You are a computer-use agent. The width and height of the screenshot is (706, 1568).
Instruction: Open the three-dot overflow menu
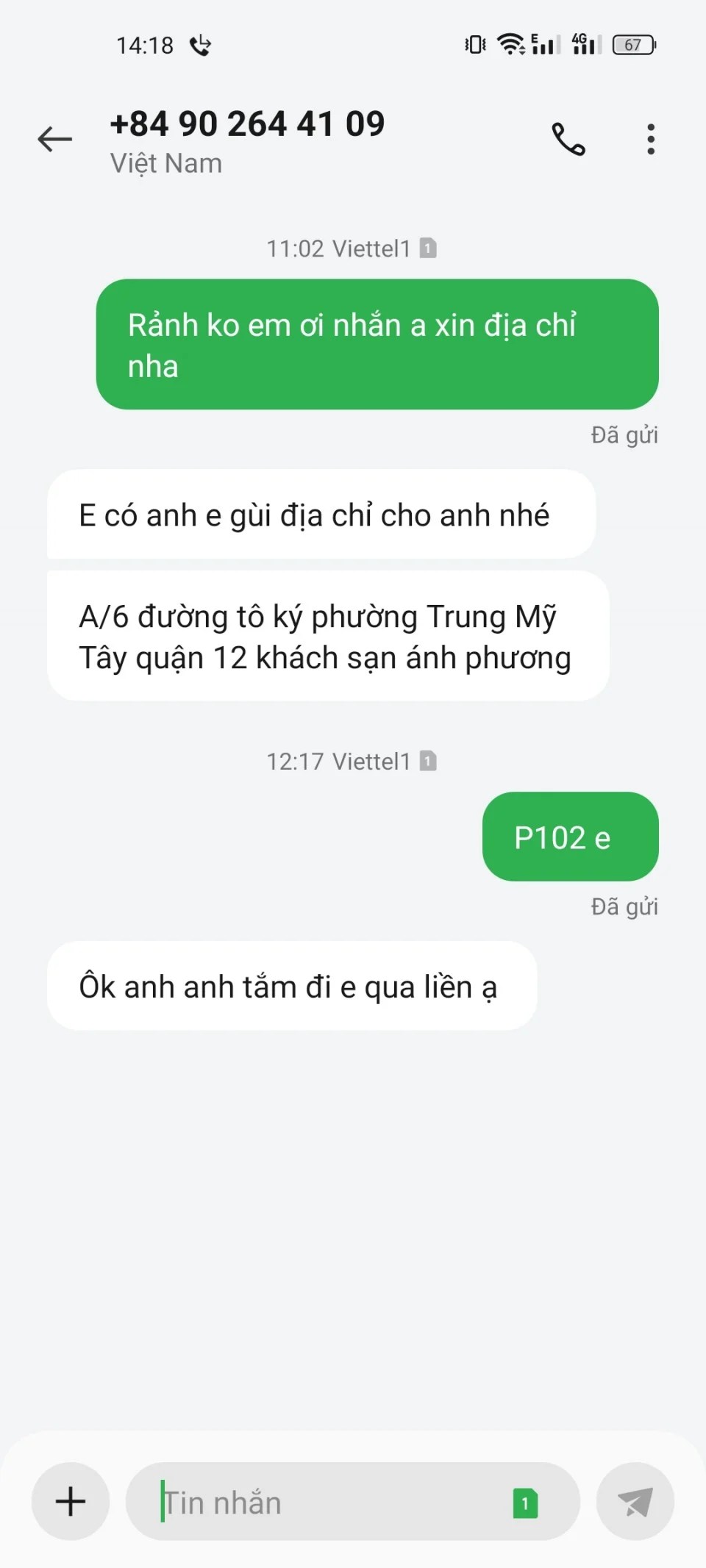(651, 139)
